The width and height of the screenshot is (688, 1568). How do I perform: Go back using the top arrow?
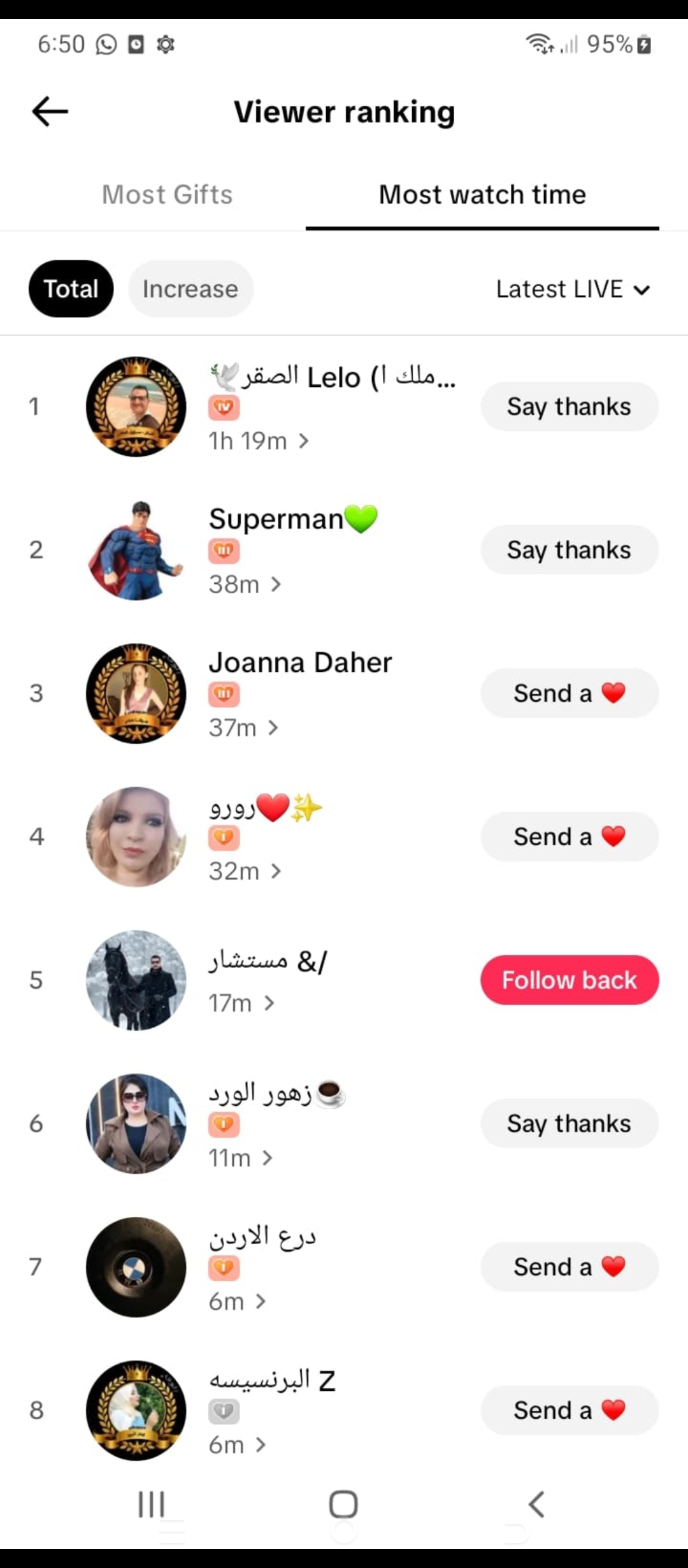pos(50,112)
